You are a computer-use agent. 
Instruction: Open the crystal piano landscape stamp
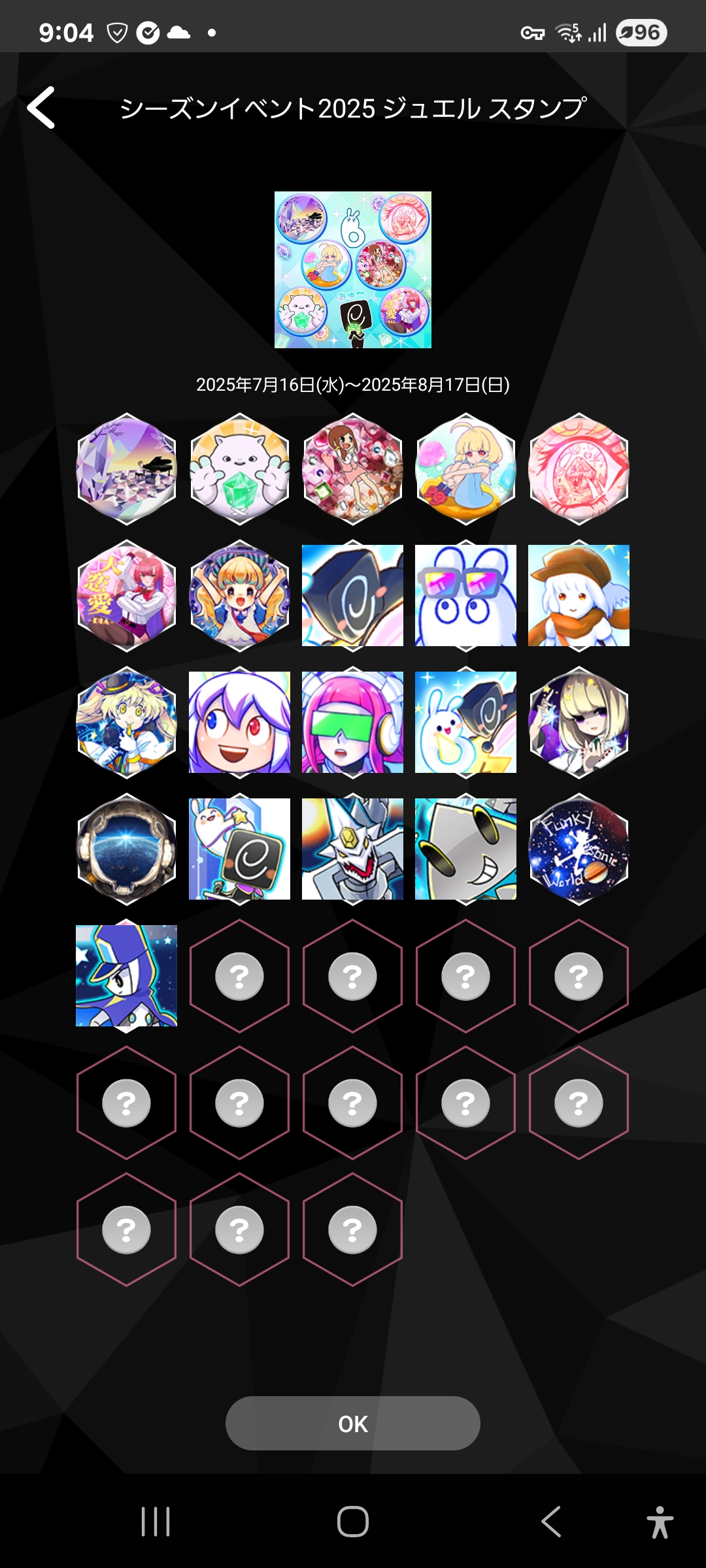click(126, 469)
